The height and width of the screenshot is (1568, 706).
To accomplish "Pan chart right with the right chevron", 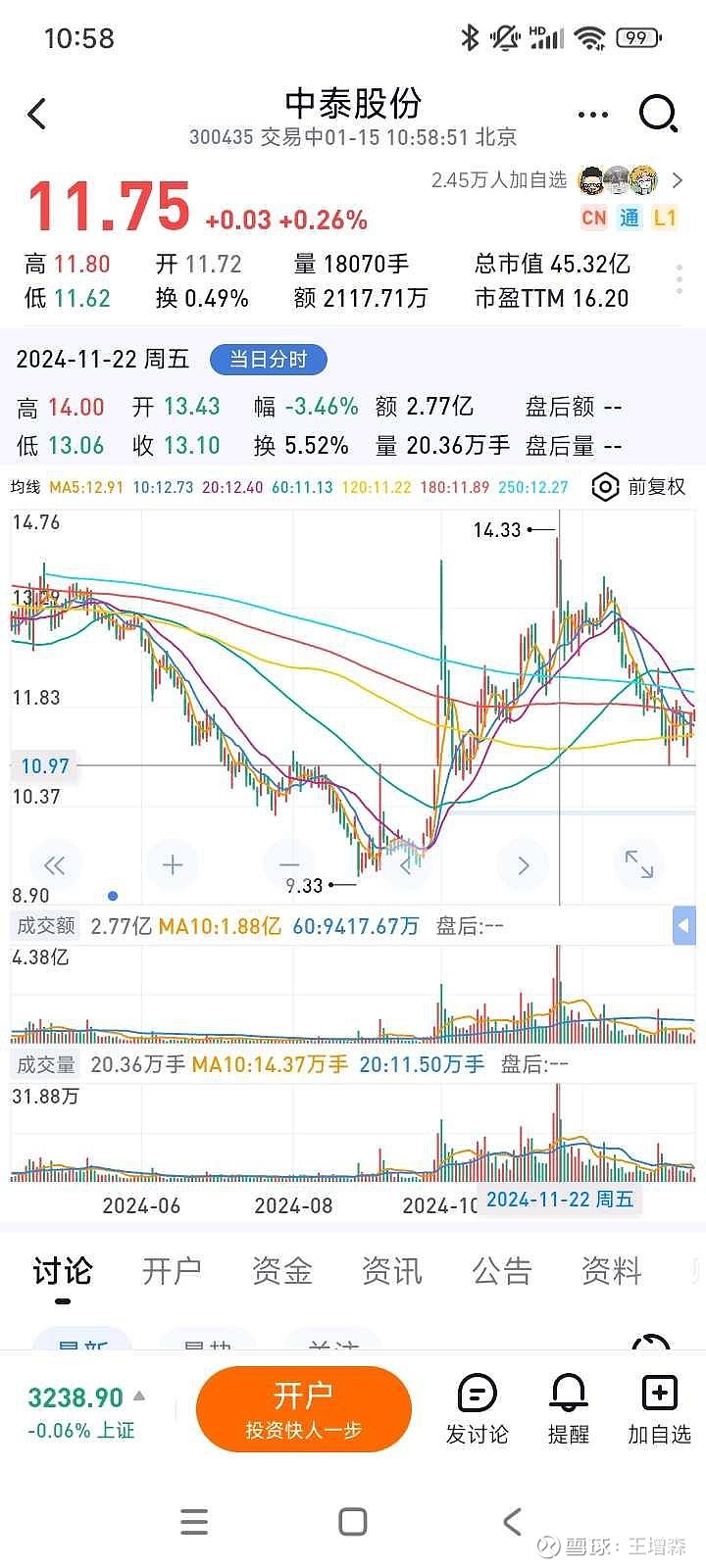I will 523,864.
